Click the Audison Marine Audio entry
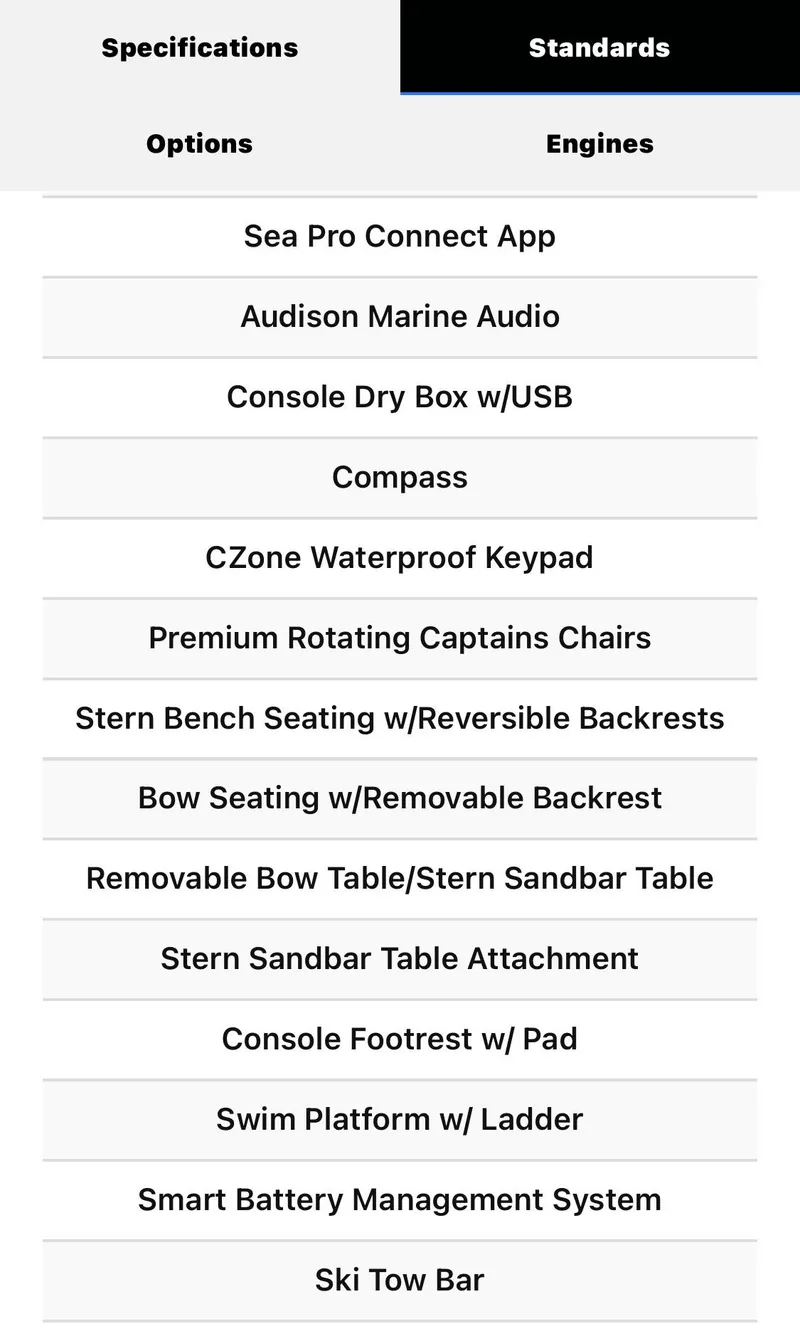Viewport: 800px width, 1328px height. coord(400,316)
